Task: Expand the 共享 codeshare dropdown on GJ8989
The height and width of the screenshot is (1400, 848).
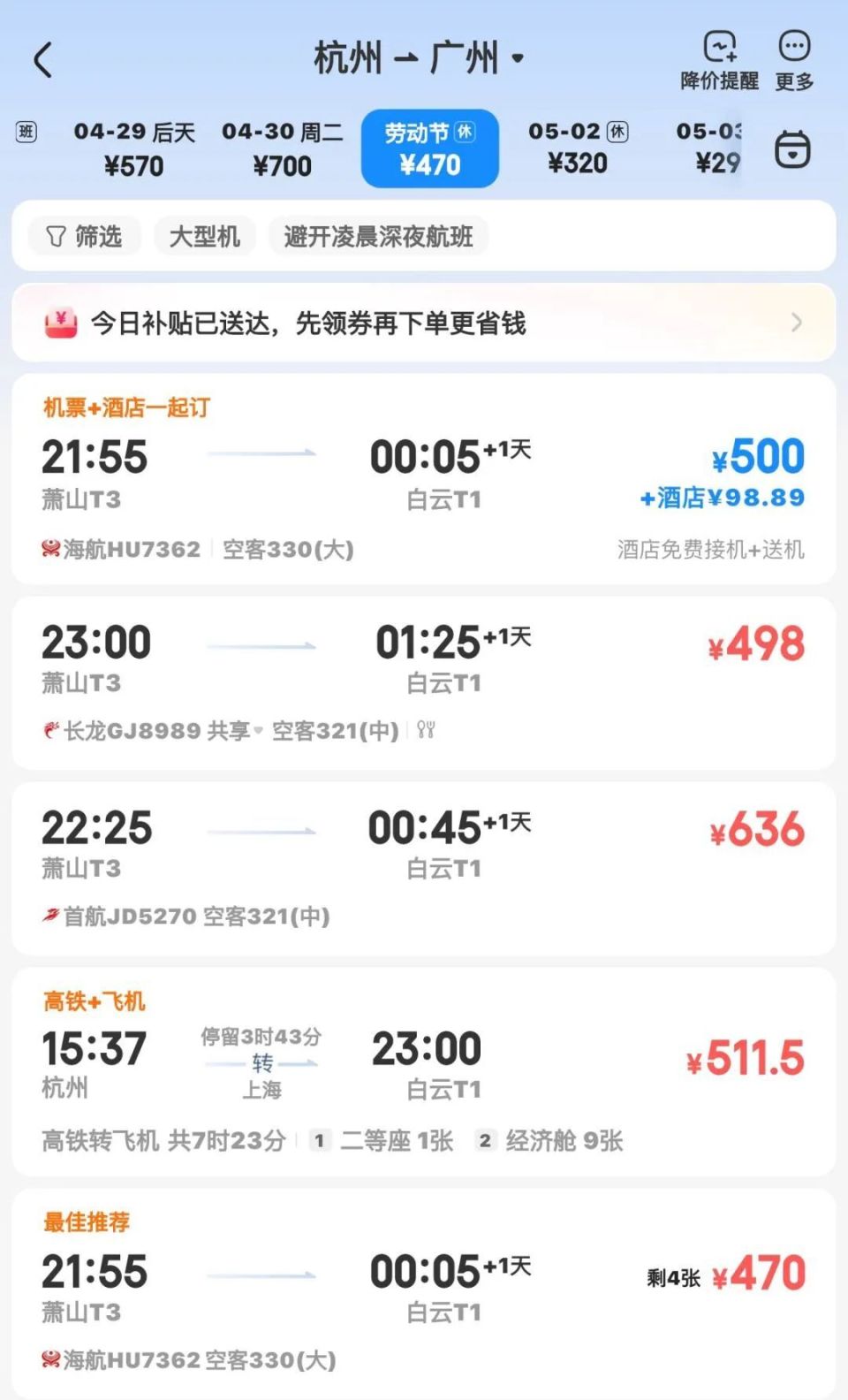Action: click(257, 732)
